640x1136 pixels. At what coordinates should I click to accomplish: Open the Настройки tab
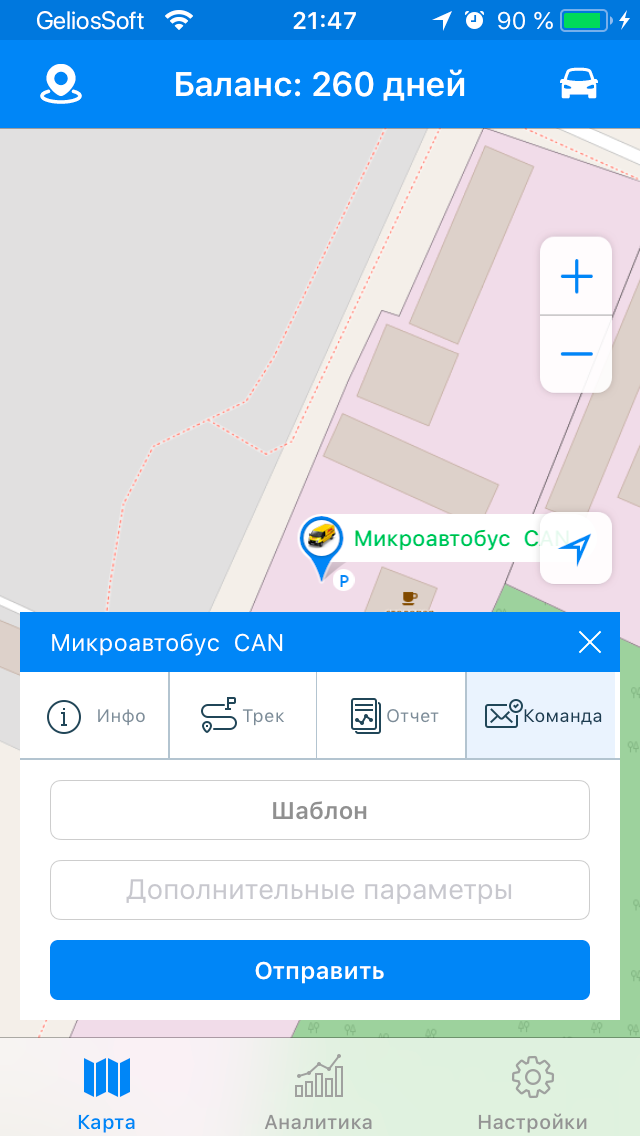pos(532,1090)
